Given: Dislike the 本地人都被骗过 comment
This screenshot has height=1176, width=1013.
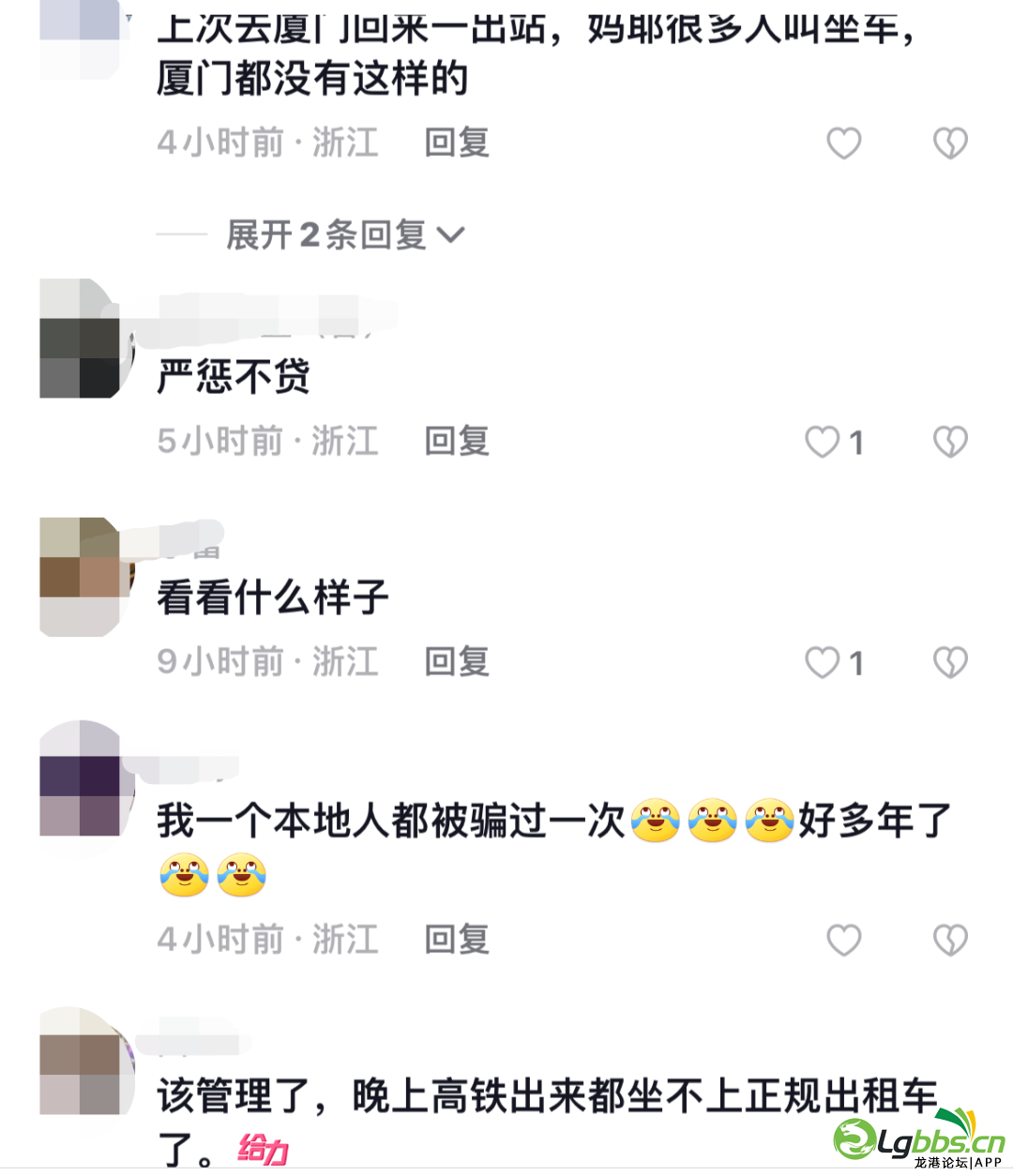Looking at the screenshot, I should pos(950,940).
